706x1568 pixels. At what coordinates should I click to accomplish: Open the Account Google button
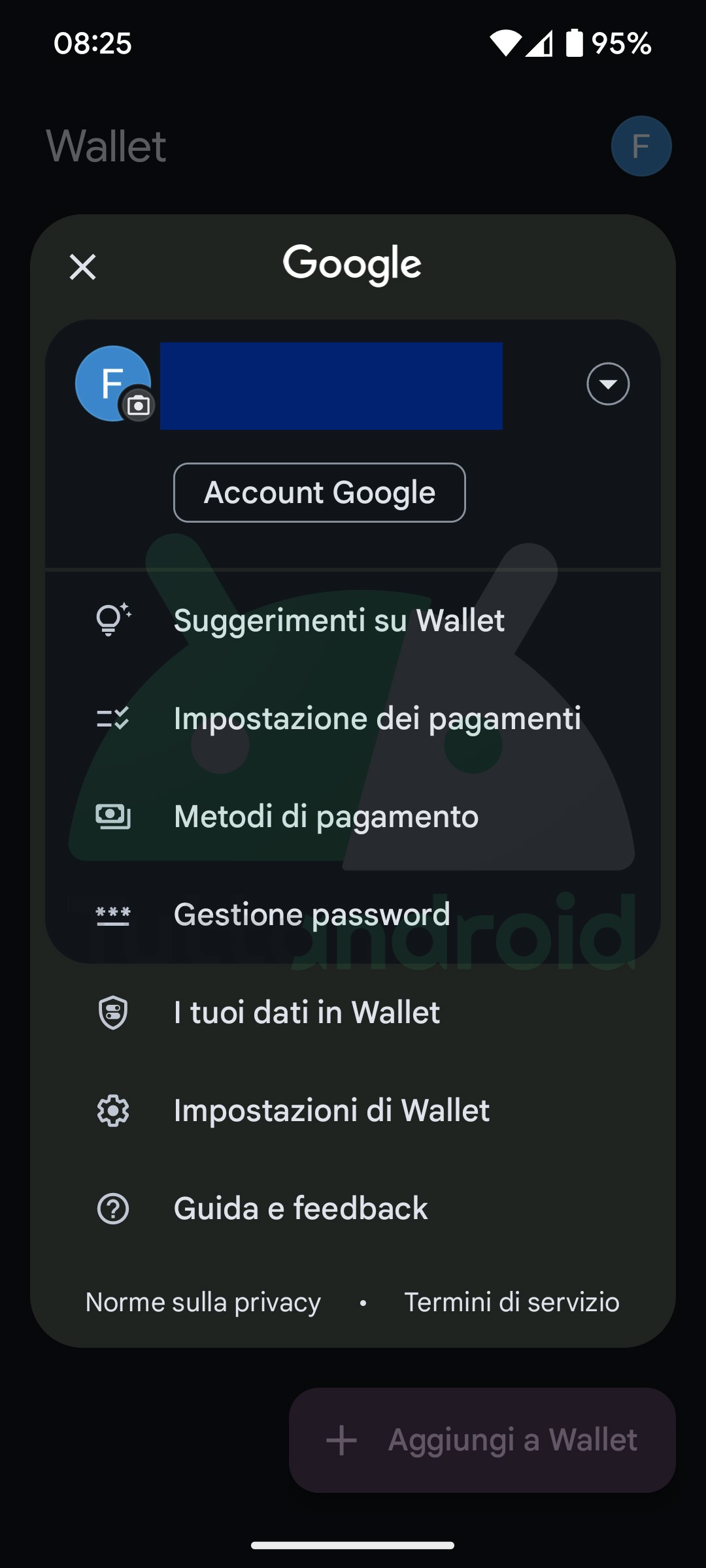(320, 493)
